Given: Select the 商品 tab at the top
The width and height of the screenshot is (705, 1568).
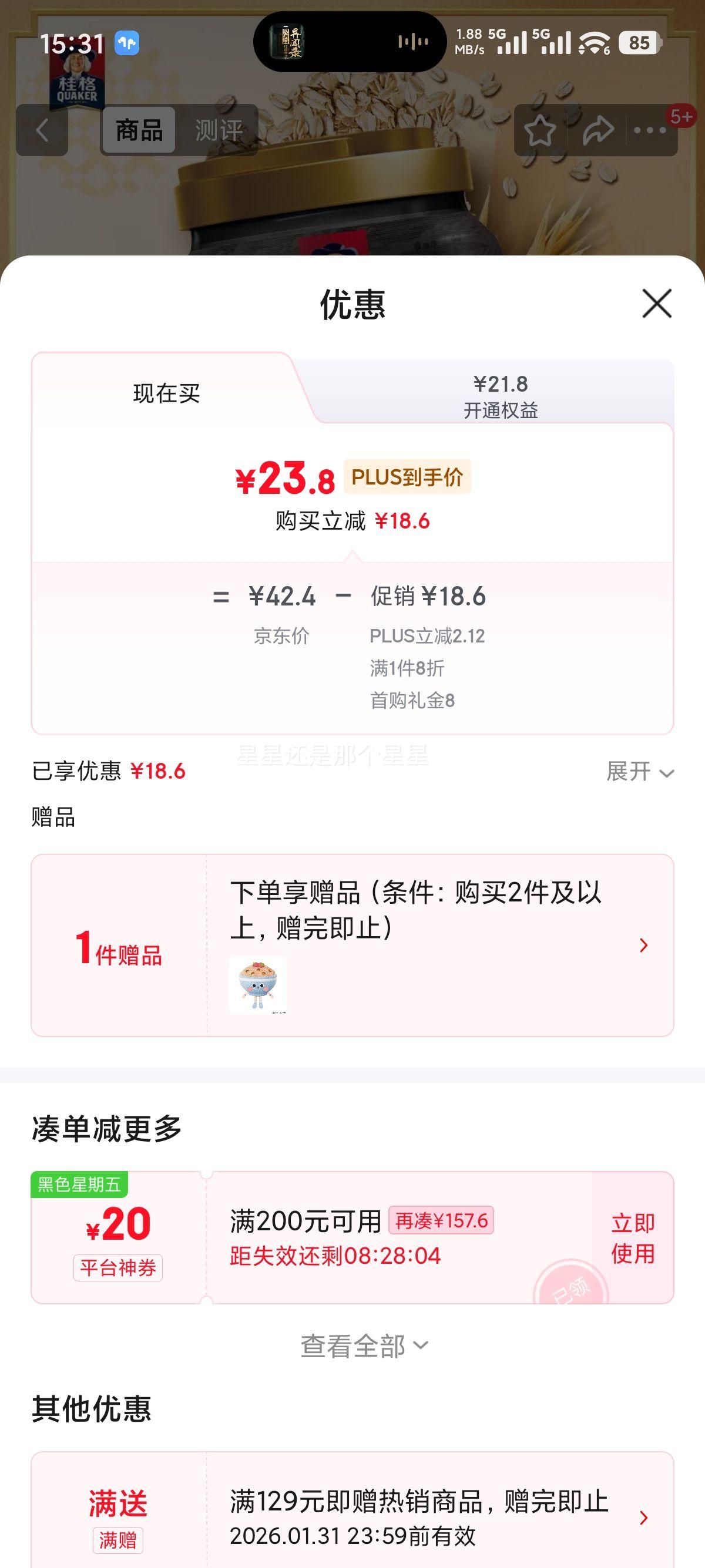Looking at the screenshot, I should pyautogui.click(x=138, y=130).
